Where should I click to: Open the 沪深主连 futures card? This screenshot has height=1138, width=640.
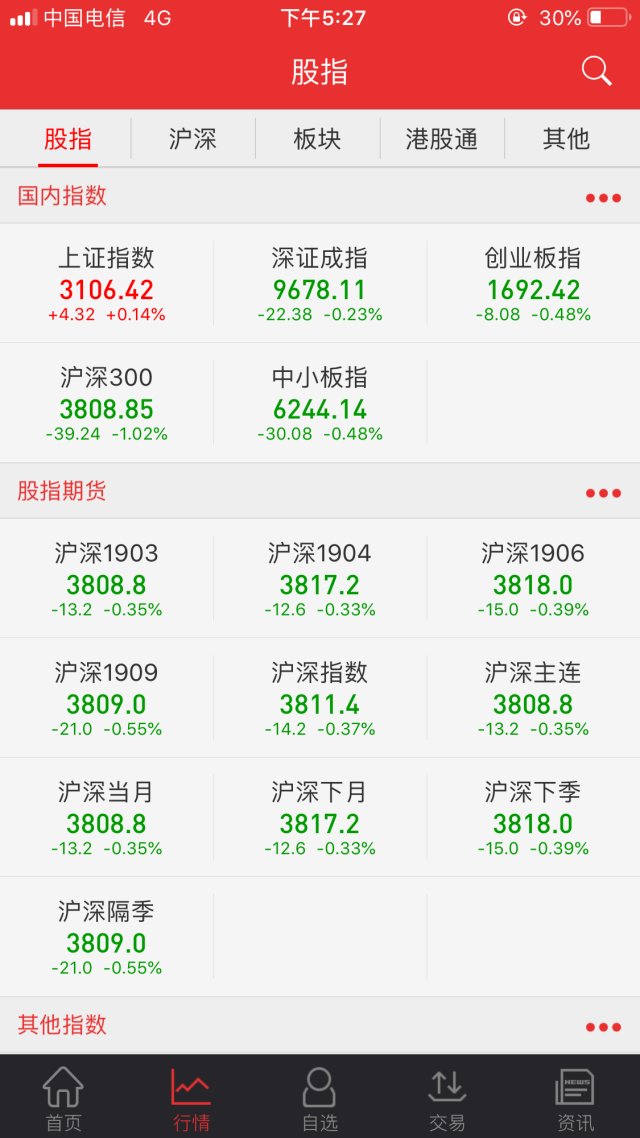533,698
